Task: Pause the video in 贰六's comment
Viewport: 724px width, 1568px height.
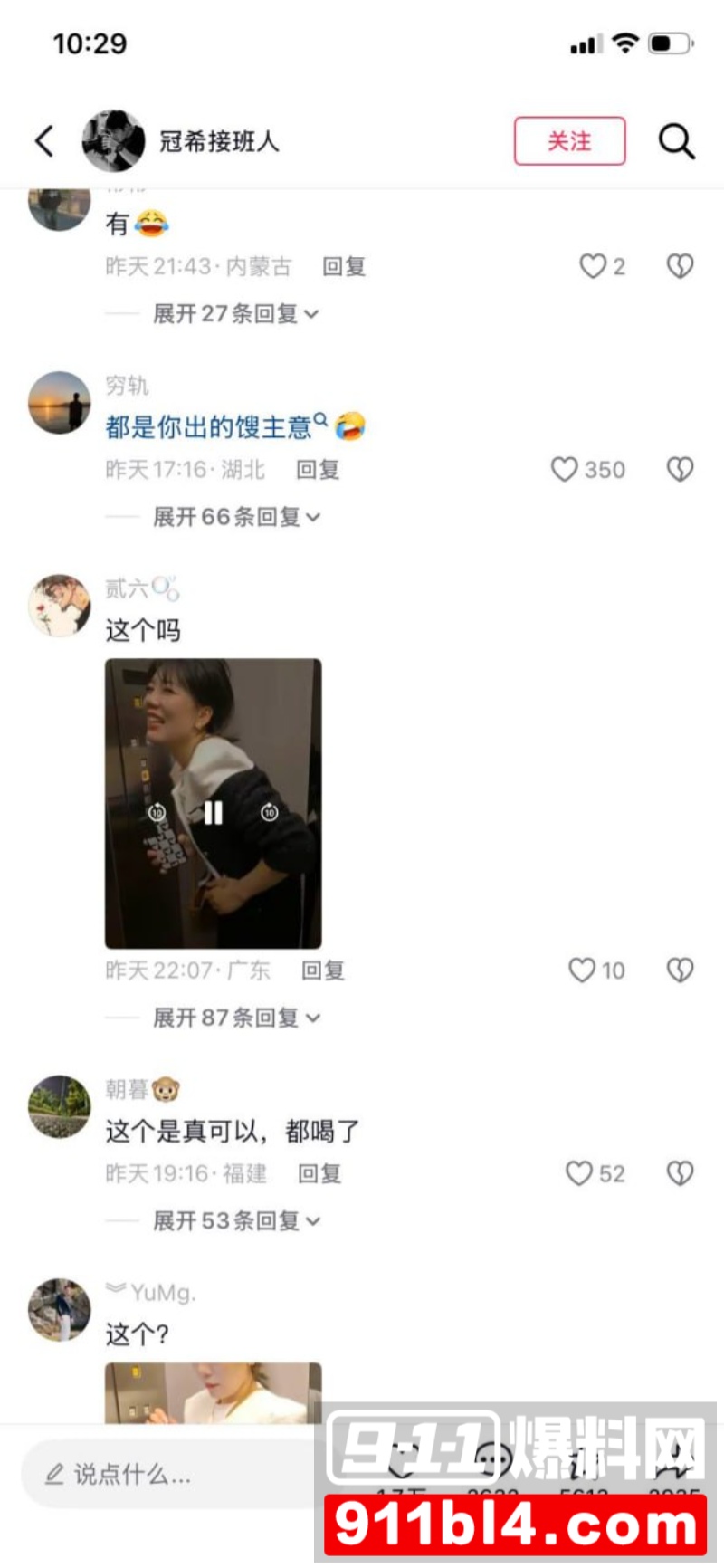Action: (214, 813)
